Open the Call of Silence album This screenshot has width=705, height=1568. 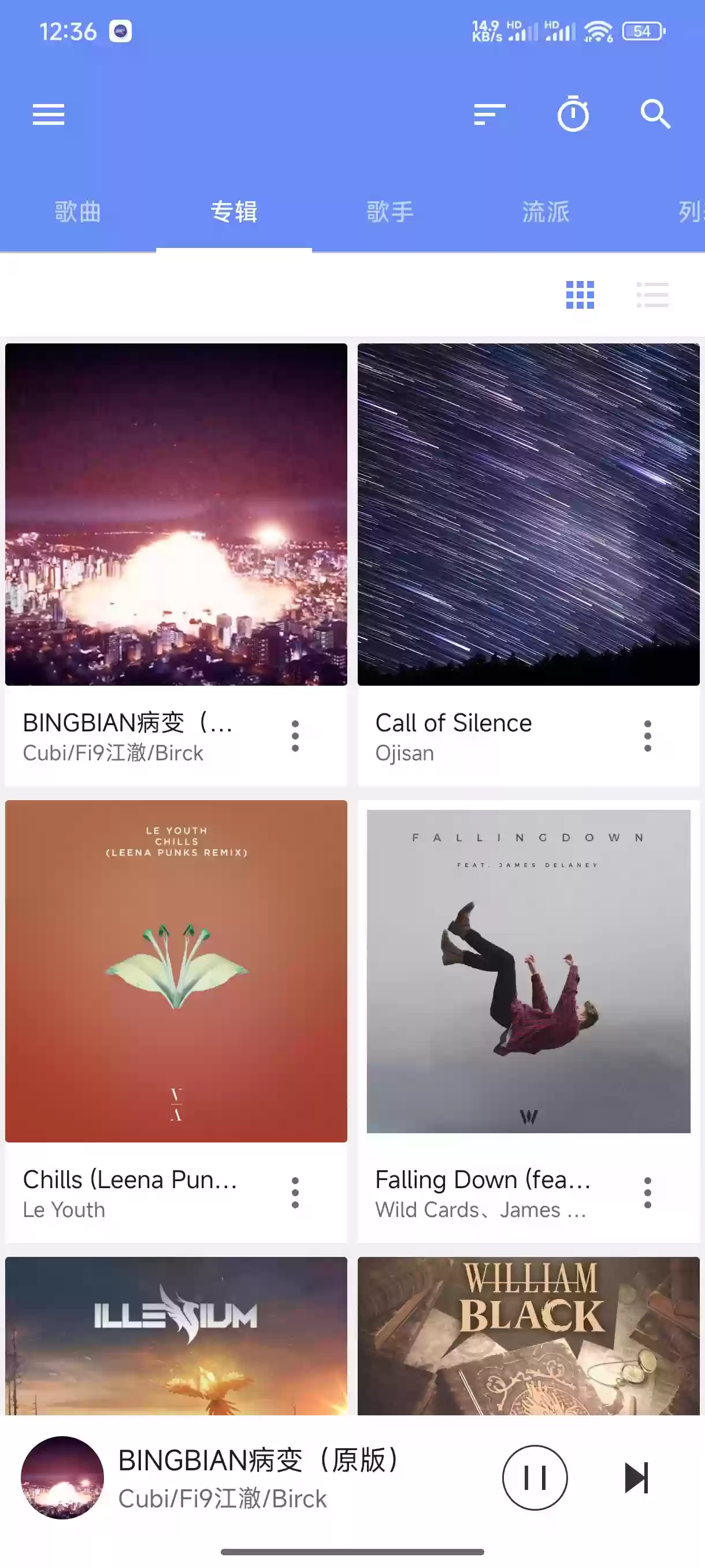pos(528,515)
